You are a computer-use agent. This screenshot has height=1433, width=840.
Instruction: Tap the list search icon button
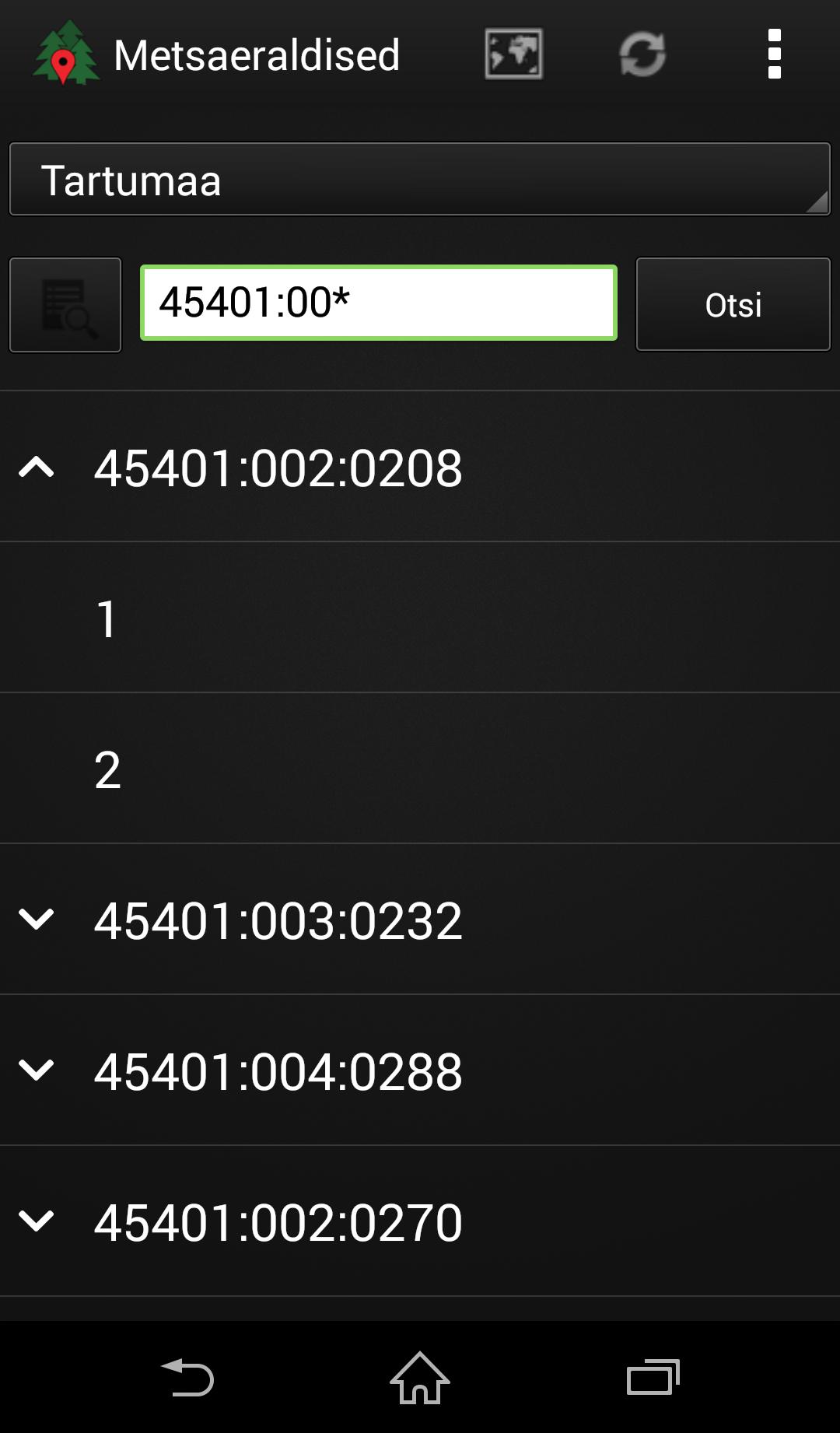65,305
